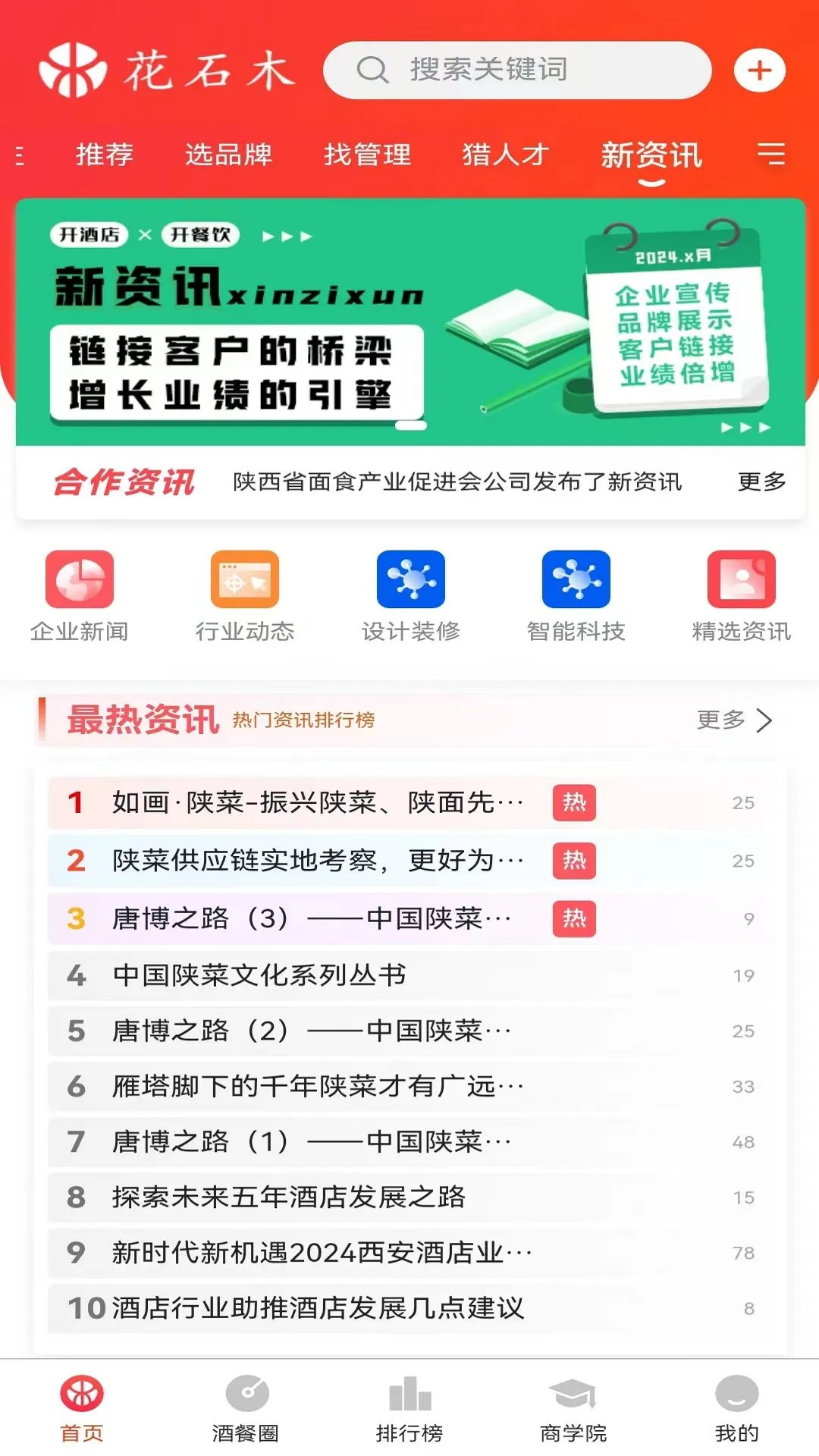Open article 中国陕菜文化系列丛书
The width and height of the screenshot is (819, 1456).
[x=259, y=975]
